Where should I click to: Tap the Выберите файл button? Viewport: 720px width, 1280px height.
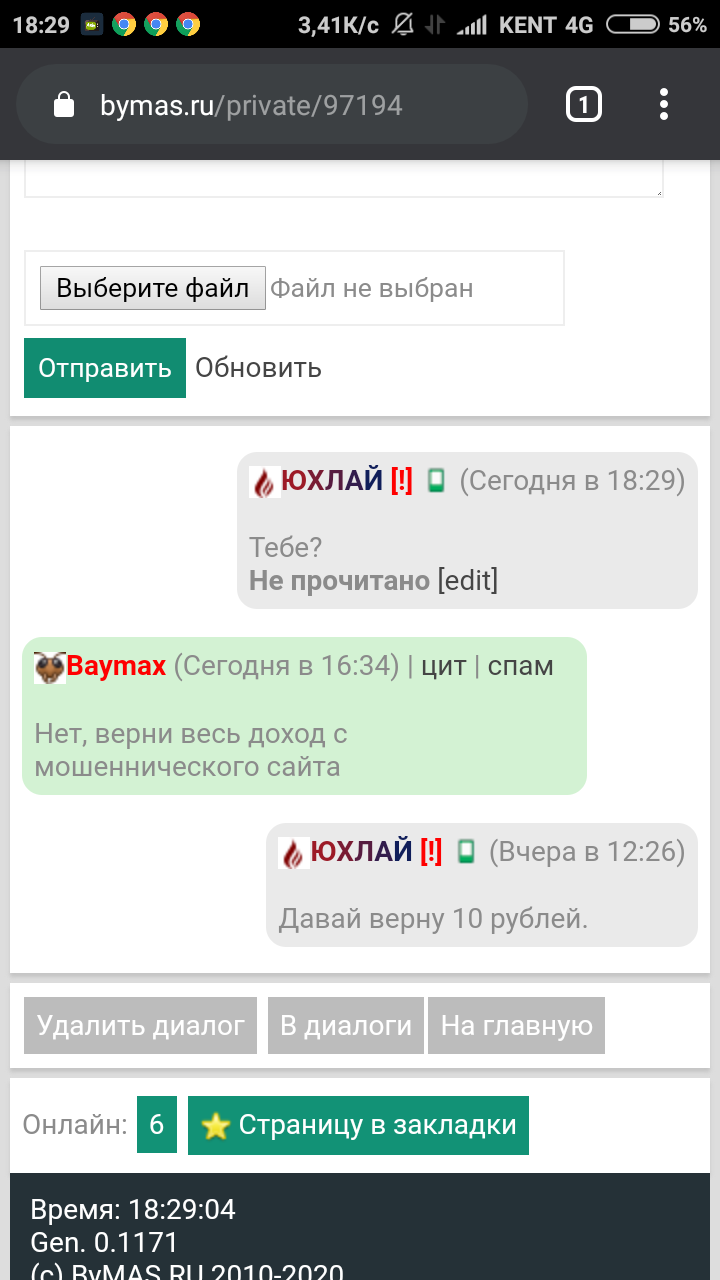point(152,289)
